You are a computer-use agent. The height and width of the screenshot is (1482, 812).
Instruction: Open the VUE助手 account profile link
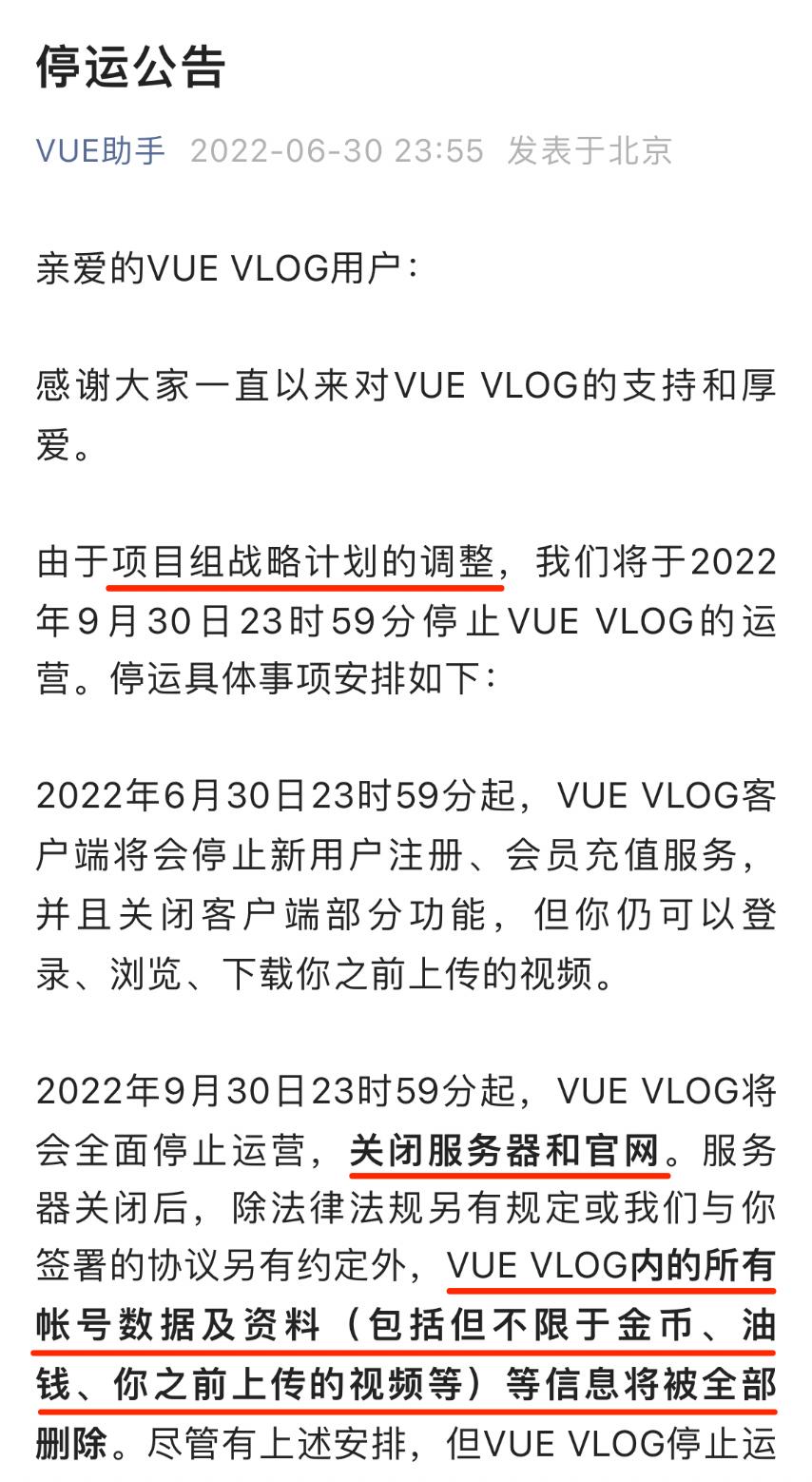pos(101,150)
